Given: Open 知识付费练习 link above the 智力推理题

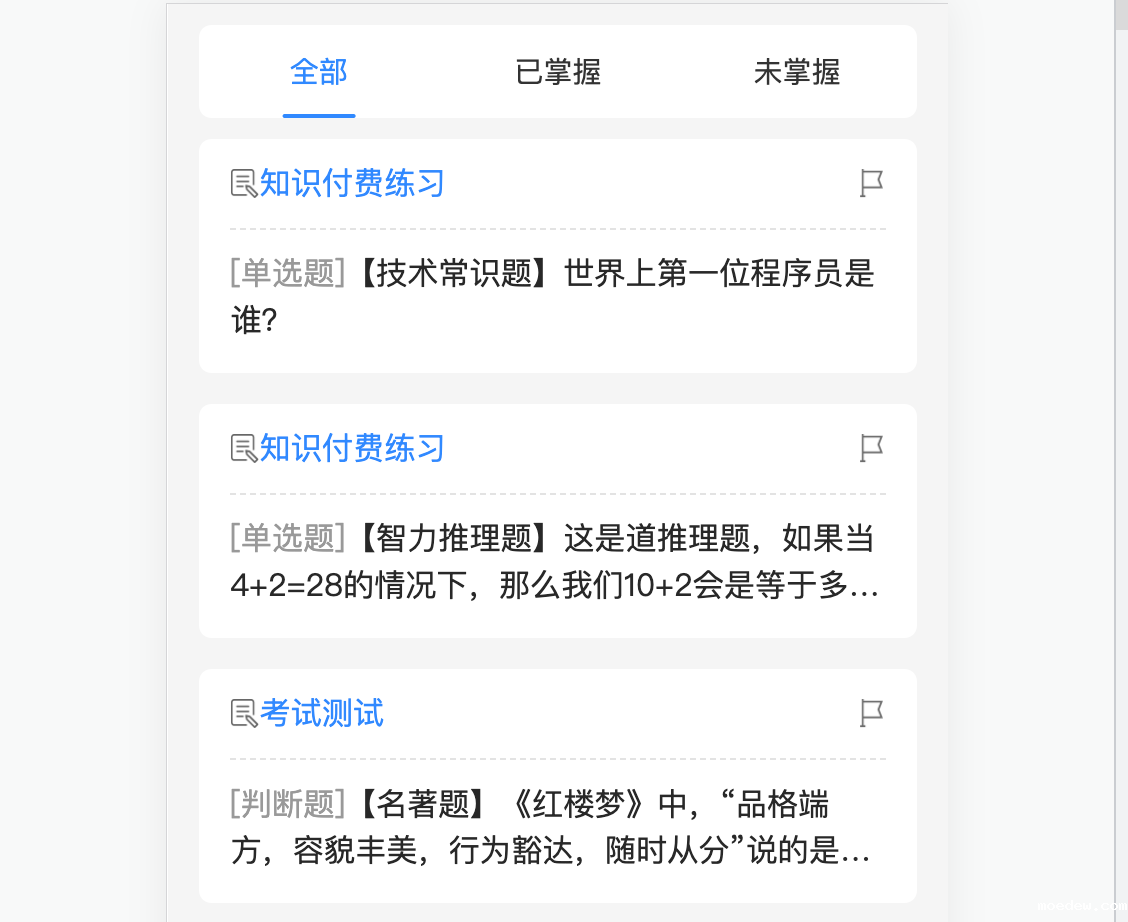Looking at the screenshot, I should coord(351,449).
